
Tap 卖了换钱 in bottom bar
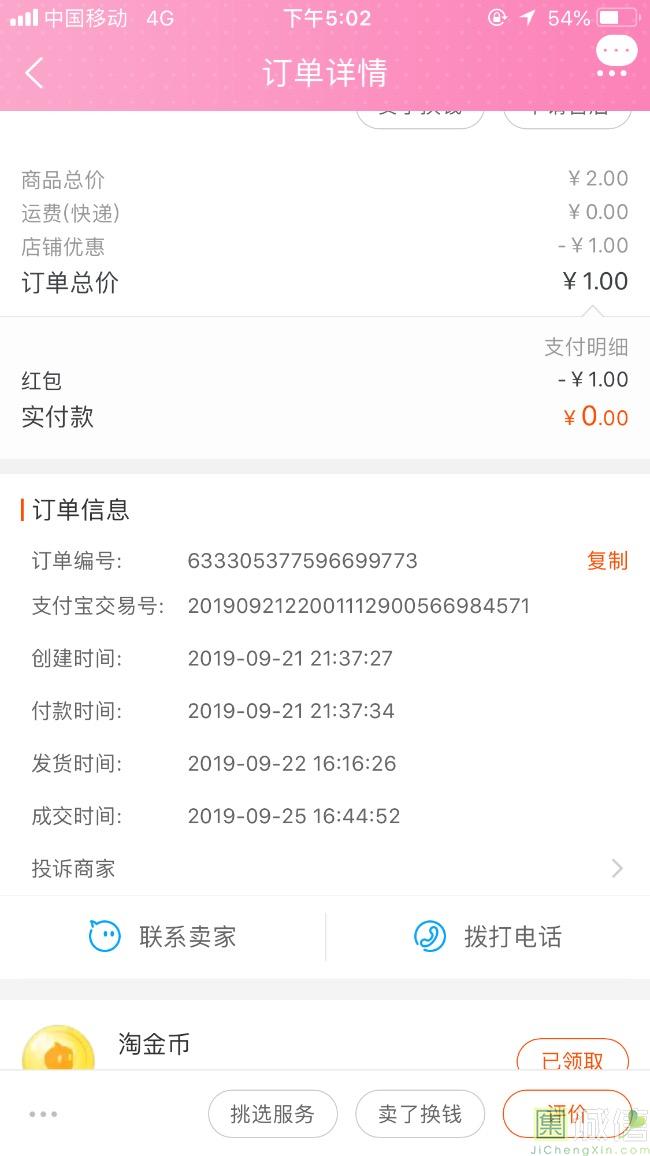(x=420, y=1114)
